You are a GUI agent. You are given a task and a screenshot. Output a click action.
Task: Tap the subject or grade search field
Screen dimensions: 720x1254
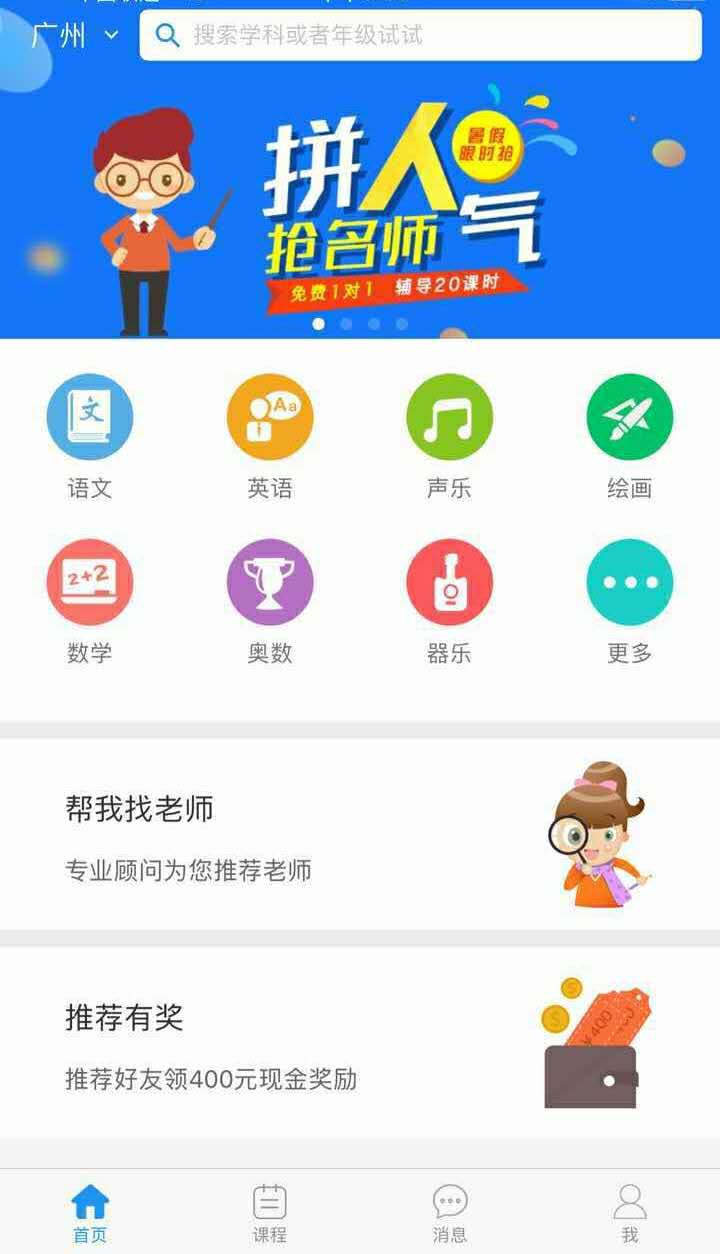pos(420,36)
